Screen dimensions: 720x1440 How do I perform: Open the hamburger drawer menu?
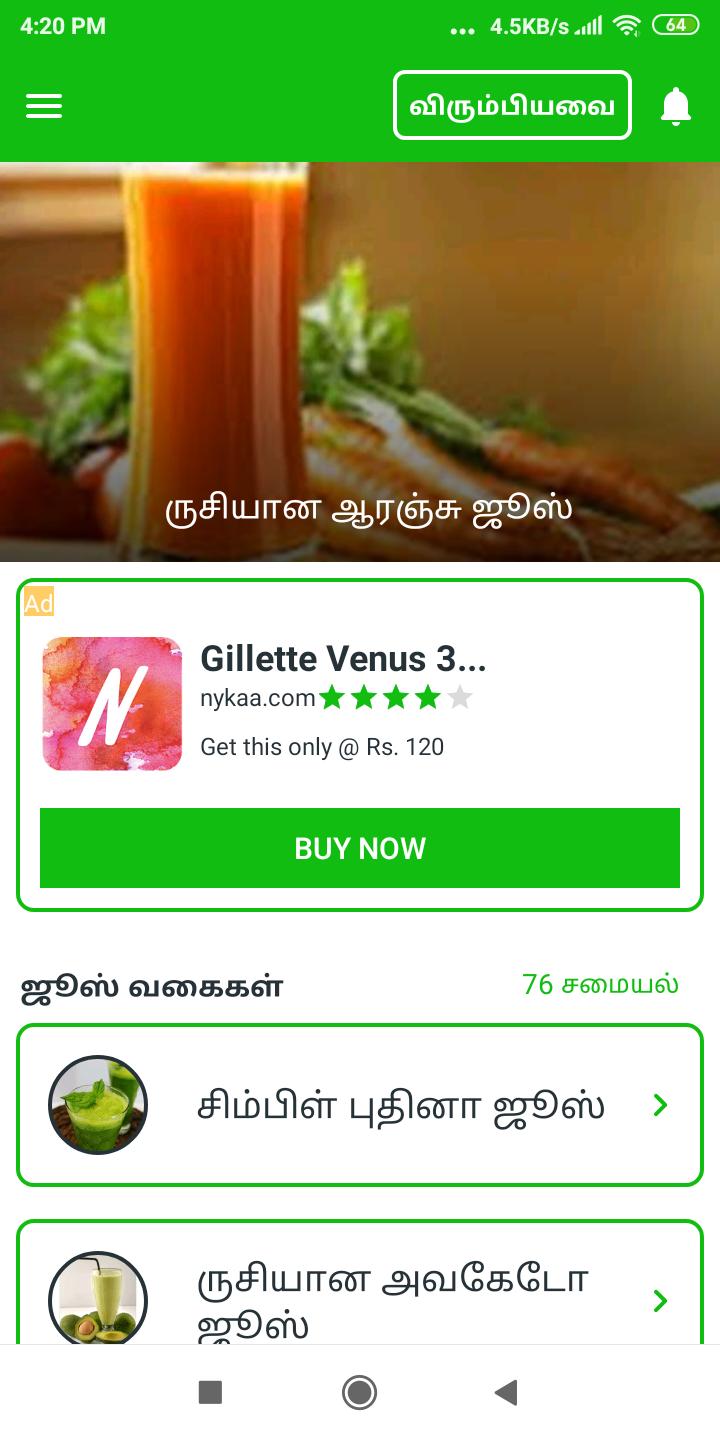[44, 106]
